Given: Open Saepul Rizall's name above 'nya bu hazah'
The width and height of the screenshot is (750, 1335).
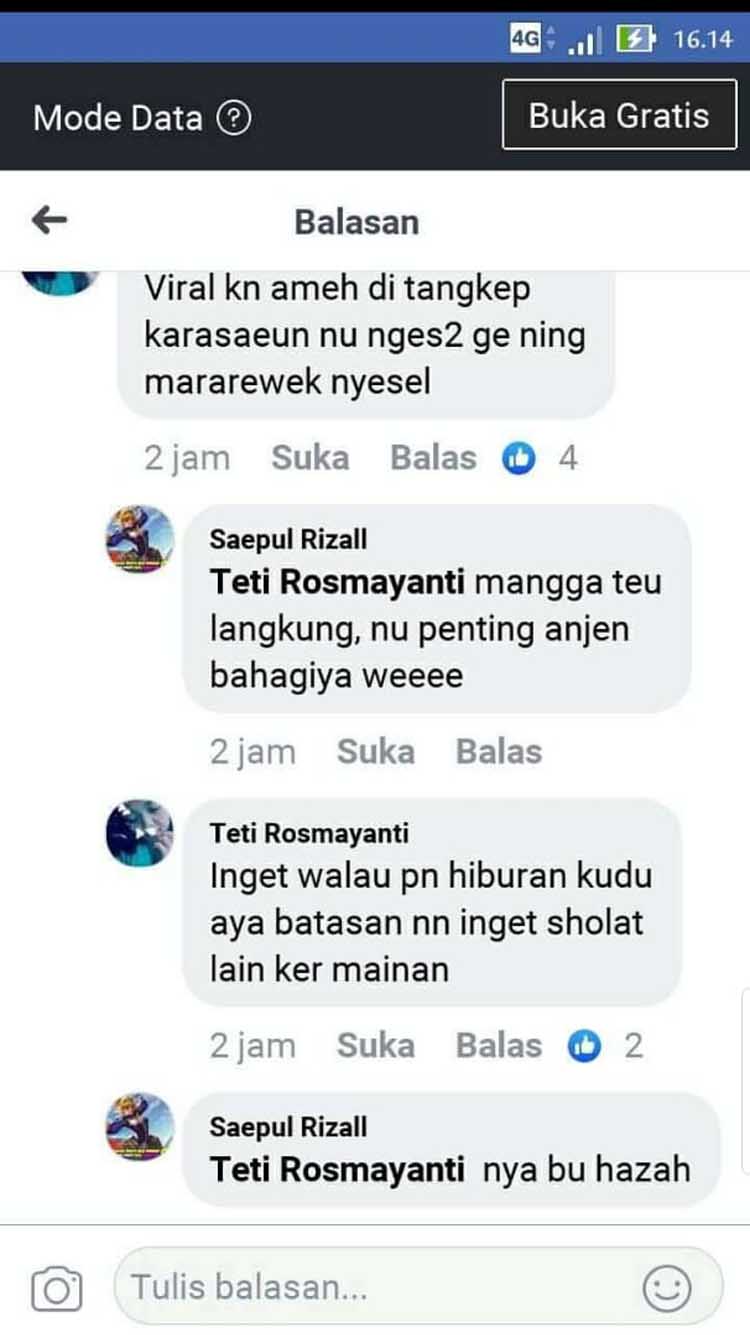Looking at the screenshot, I should click(288, 1127).
